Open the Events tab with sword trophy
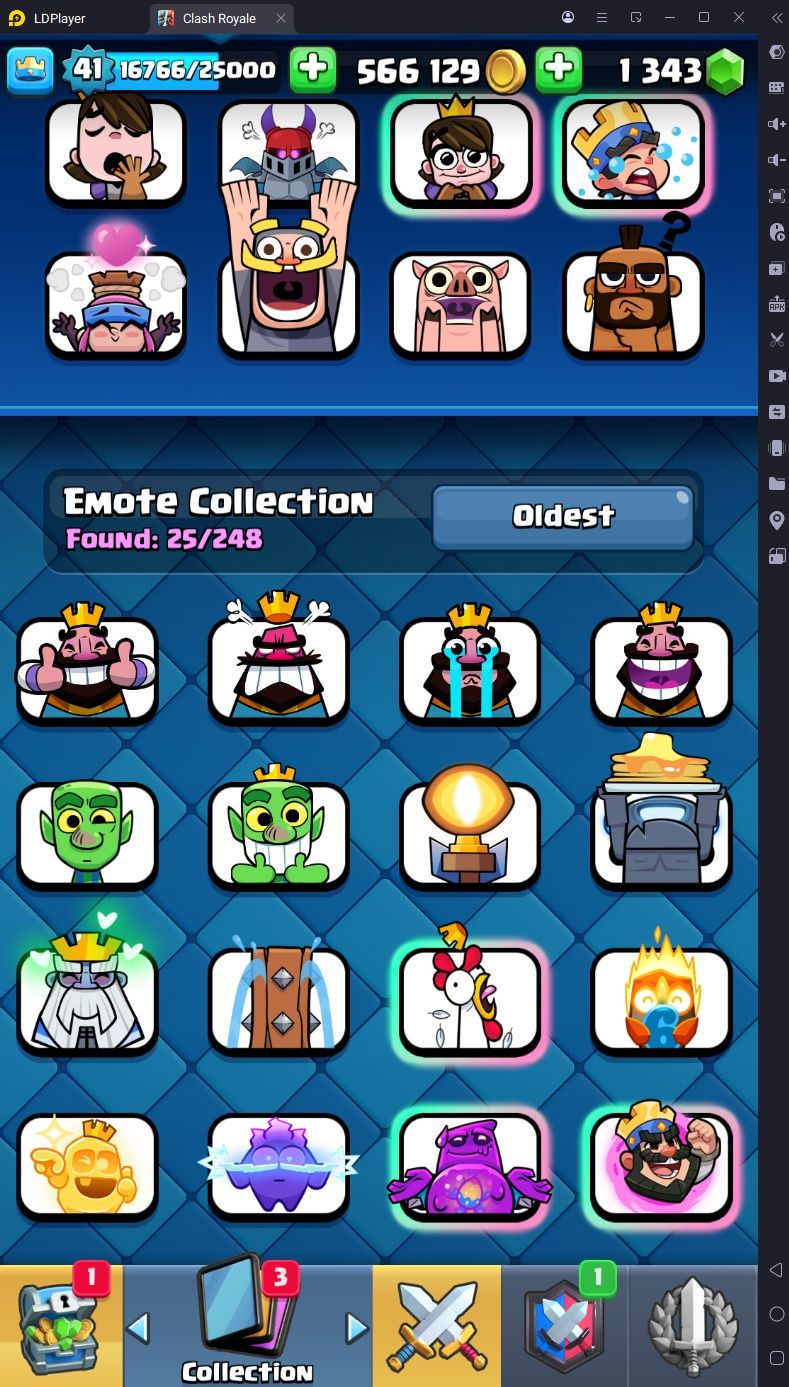The width and height of the screenshot is (789, 1387). click(x=693, y=1326)
